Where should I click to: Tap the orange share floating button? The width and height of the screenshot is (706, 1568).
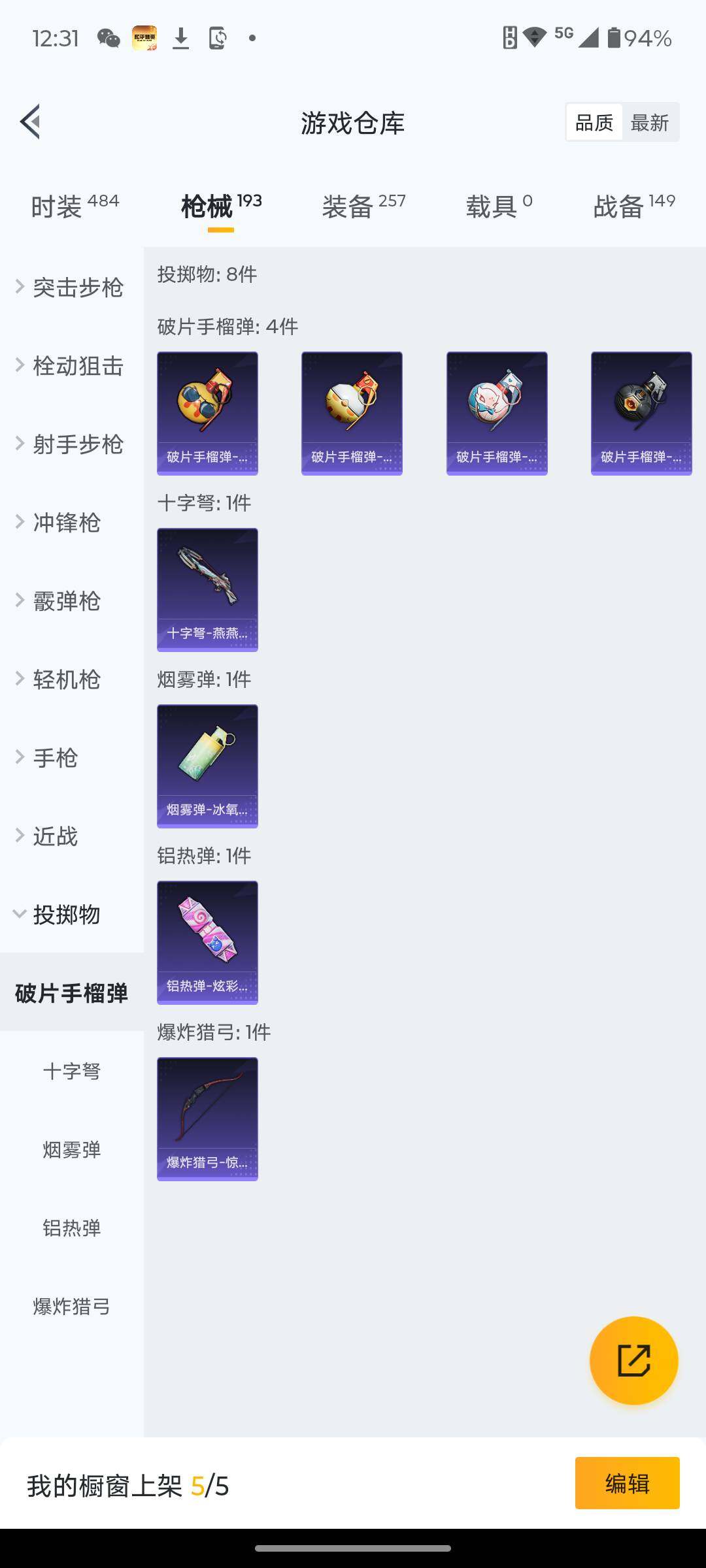[633, 1361]
